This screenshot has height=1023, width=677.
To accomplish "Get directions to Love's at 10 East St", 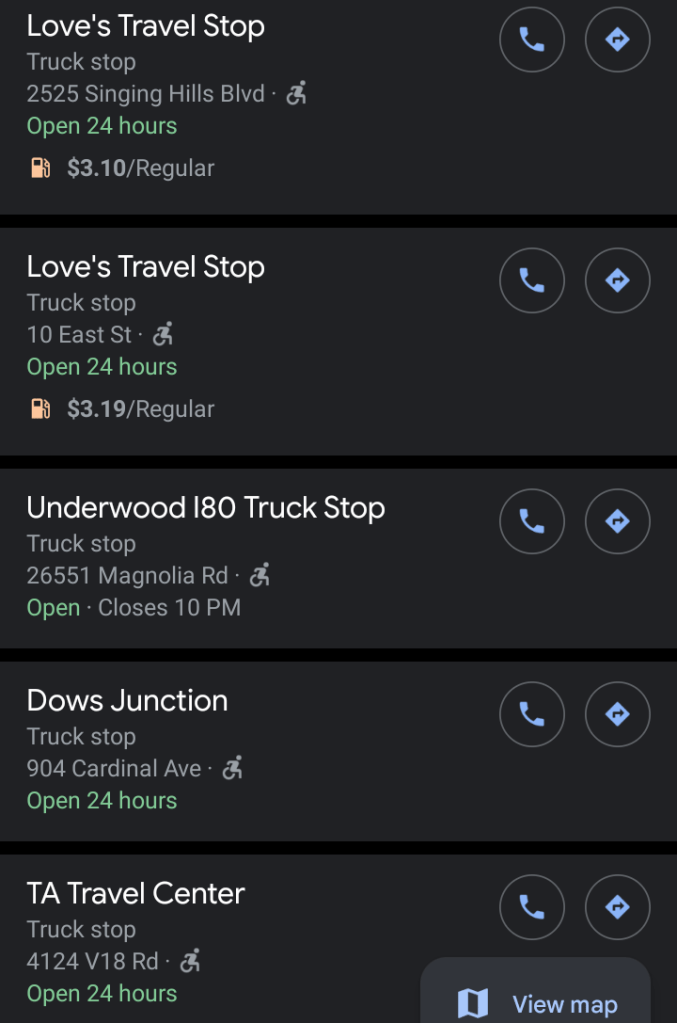I will coord(617,281).
